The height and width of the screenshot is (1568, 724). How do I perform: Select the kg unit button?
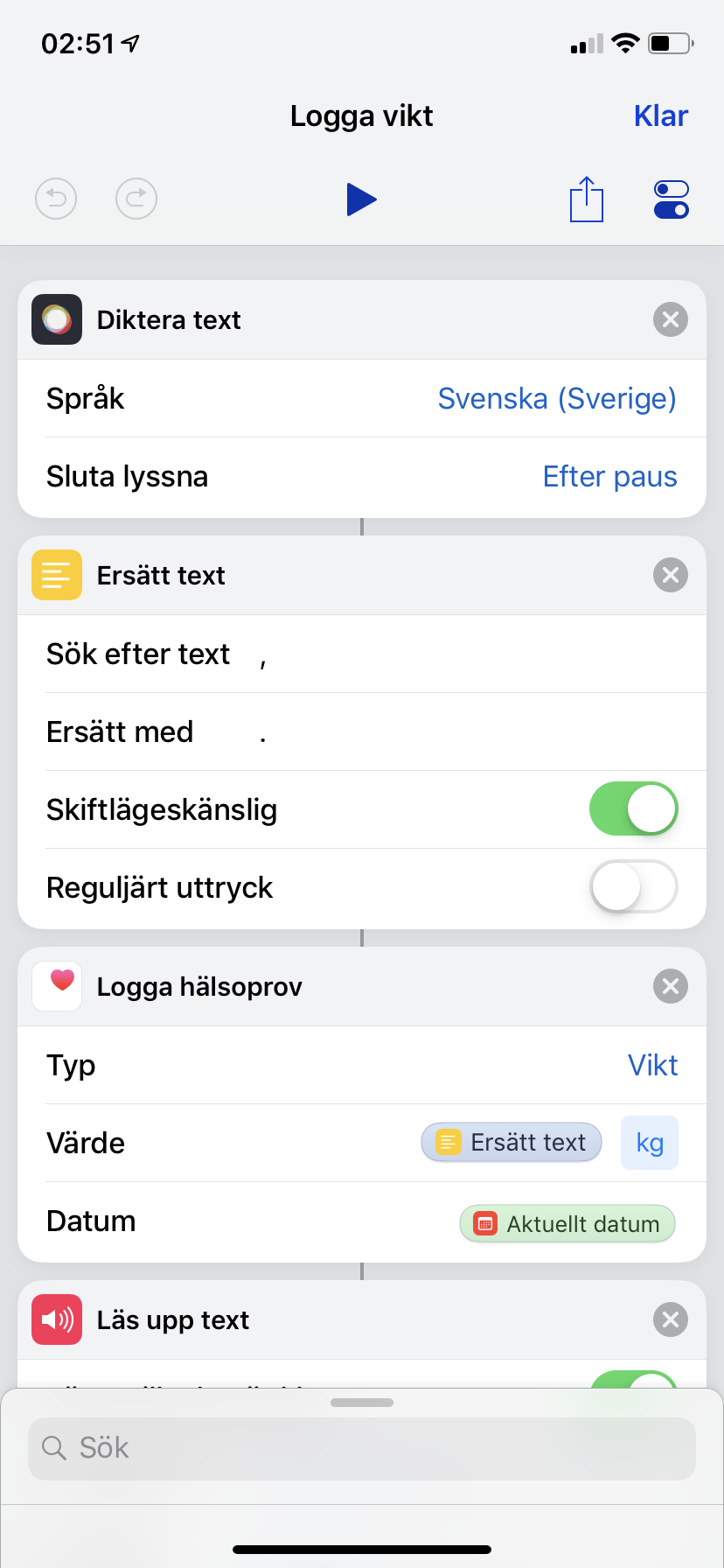(x=649, y=1143)
